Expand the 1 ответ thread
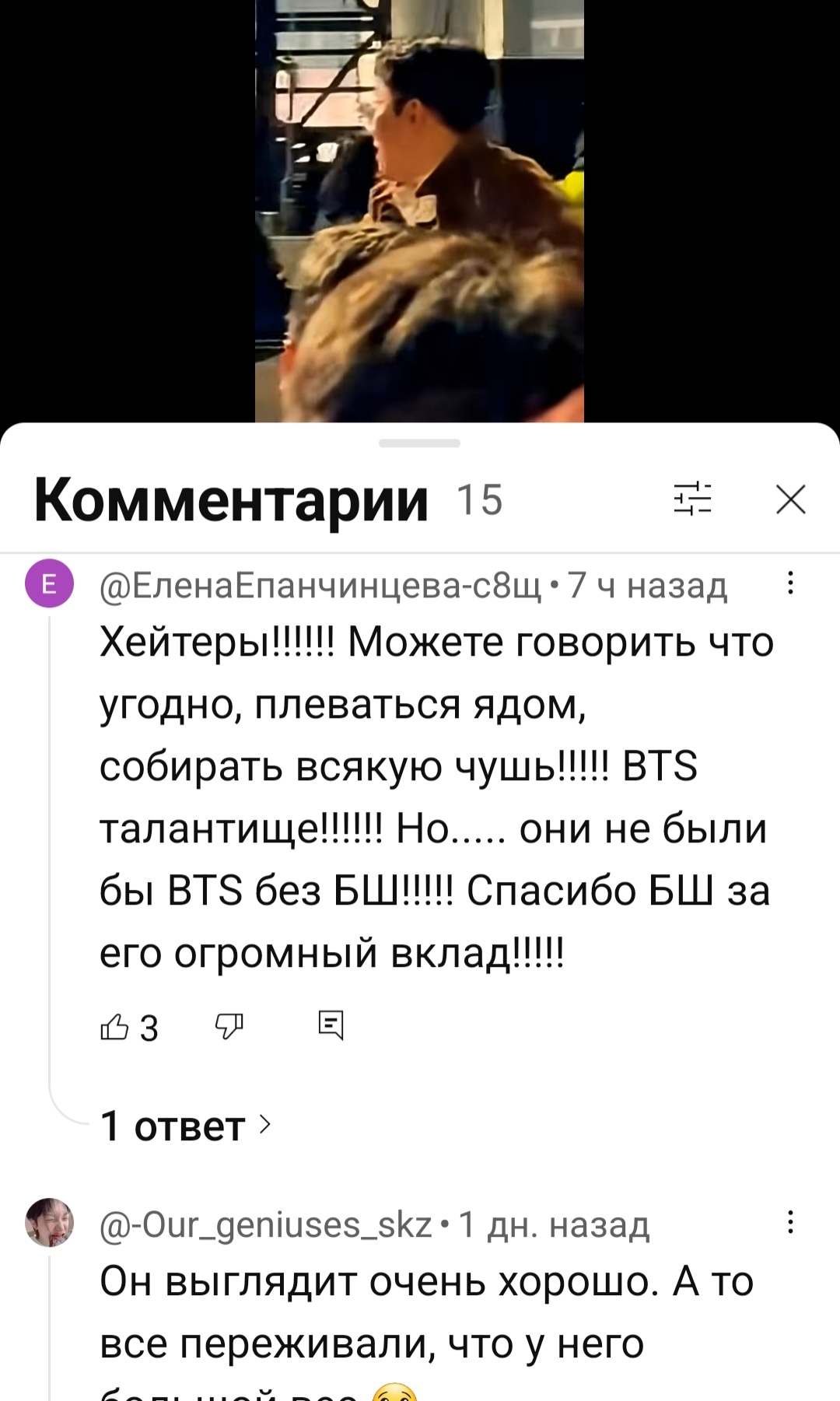This screenshot has height=1401, width=840. 186,1126
